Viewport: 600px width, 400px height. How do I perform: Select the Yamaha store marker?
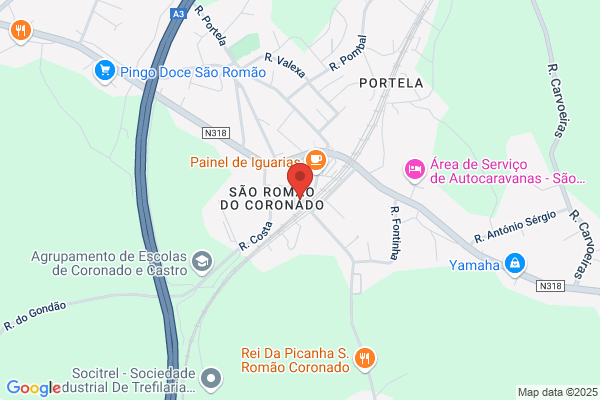pyautogui.click(x=515, y=264)
